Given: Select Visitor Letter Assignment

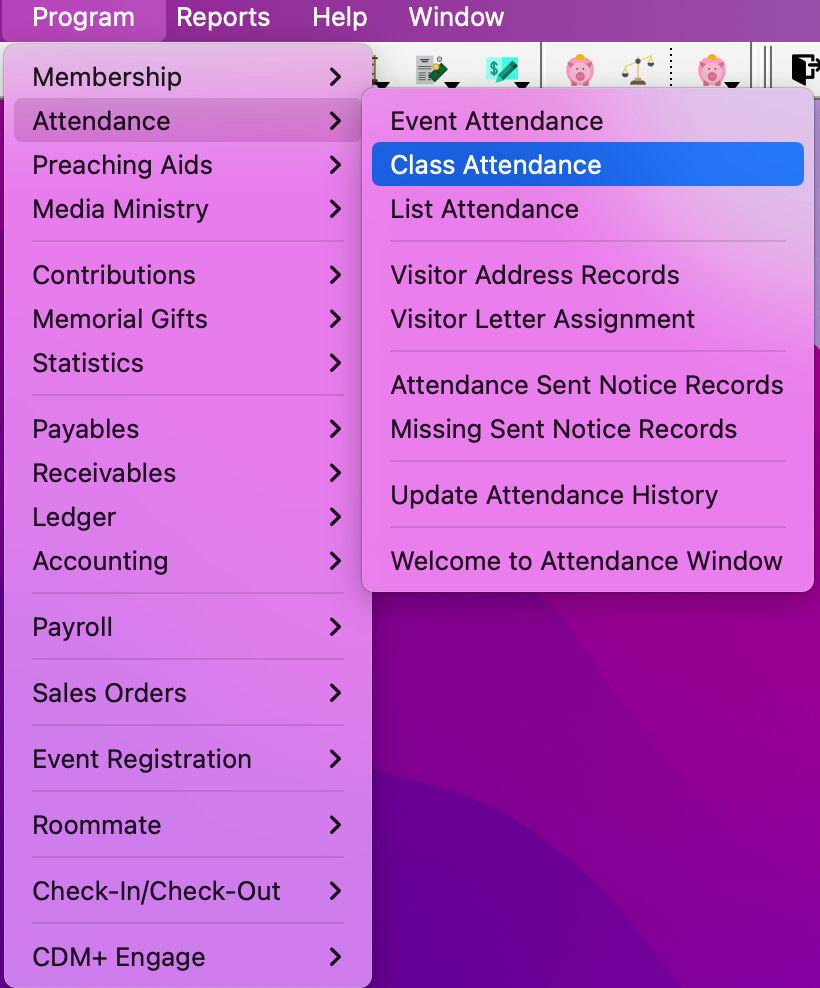Looking at the screenshot, I should pos(543,319).
